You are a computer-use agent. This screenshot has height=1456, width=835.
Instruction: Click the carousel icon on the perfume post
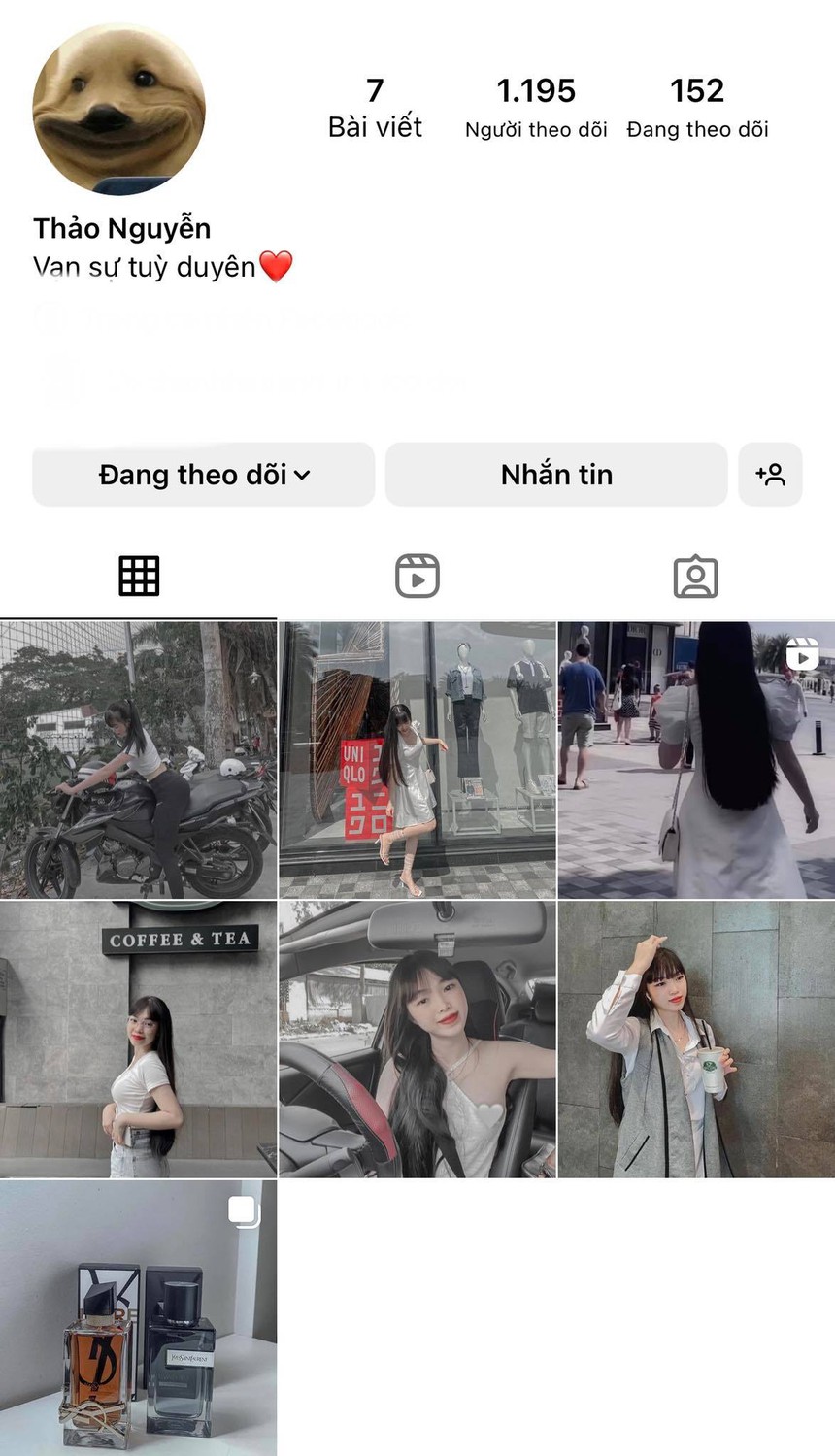tap(245, 1209)
